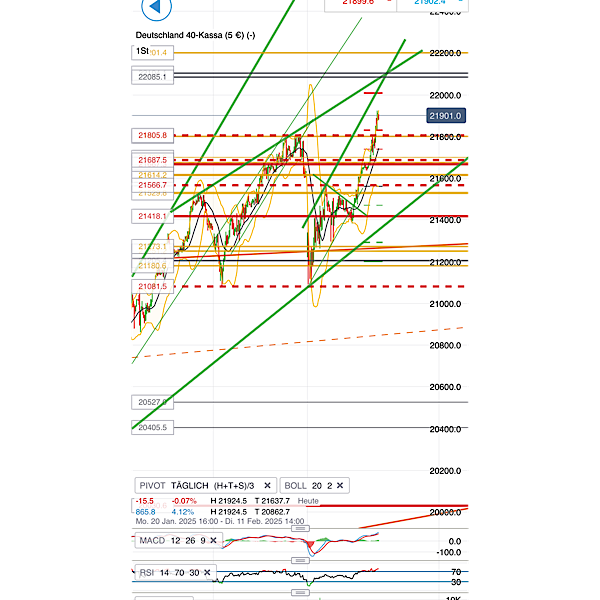Open the sell price 21899.6 box

pyautogui.click(x=359, y=4)
